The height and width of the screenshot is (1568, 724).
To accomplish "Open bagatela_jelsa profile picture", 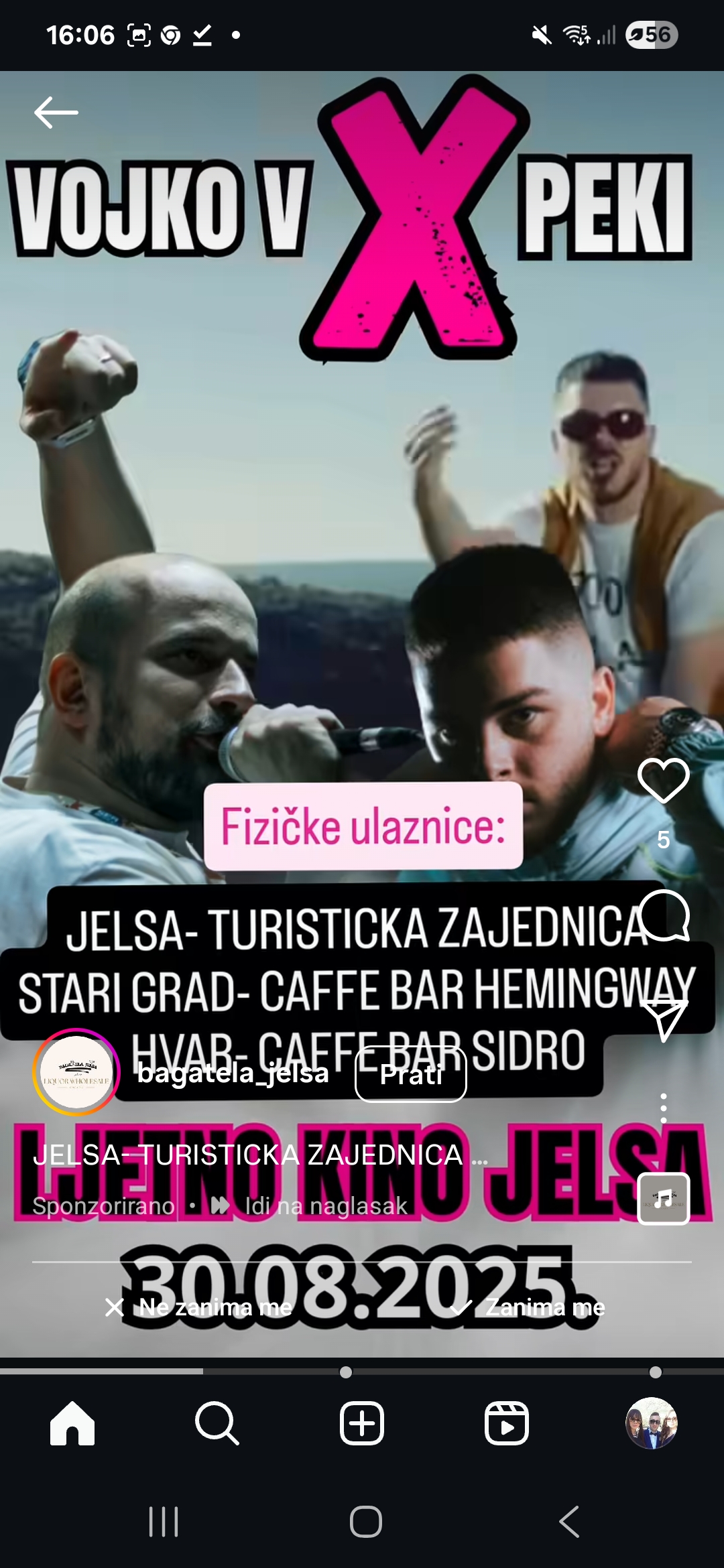I will (76, 1072).
